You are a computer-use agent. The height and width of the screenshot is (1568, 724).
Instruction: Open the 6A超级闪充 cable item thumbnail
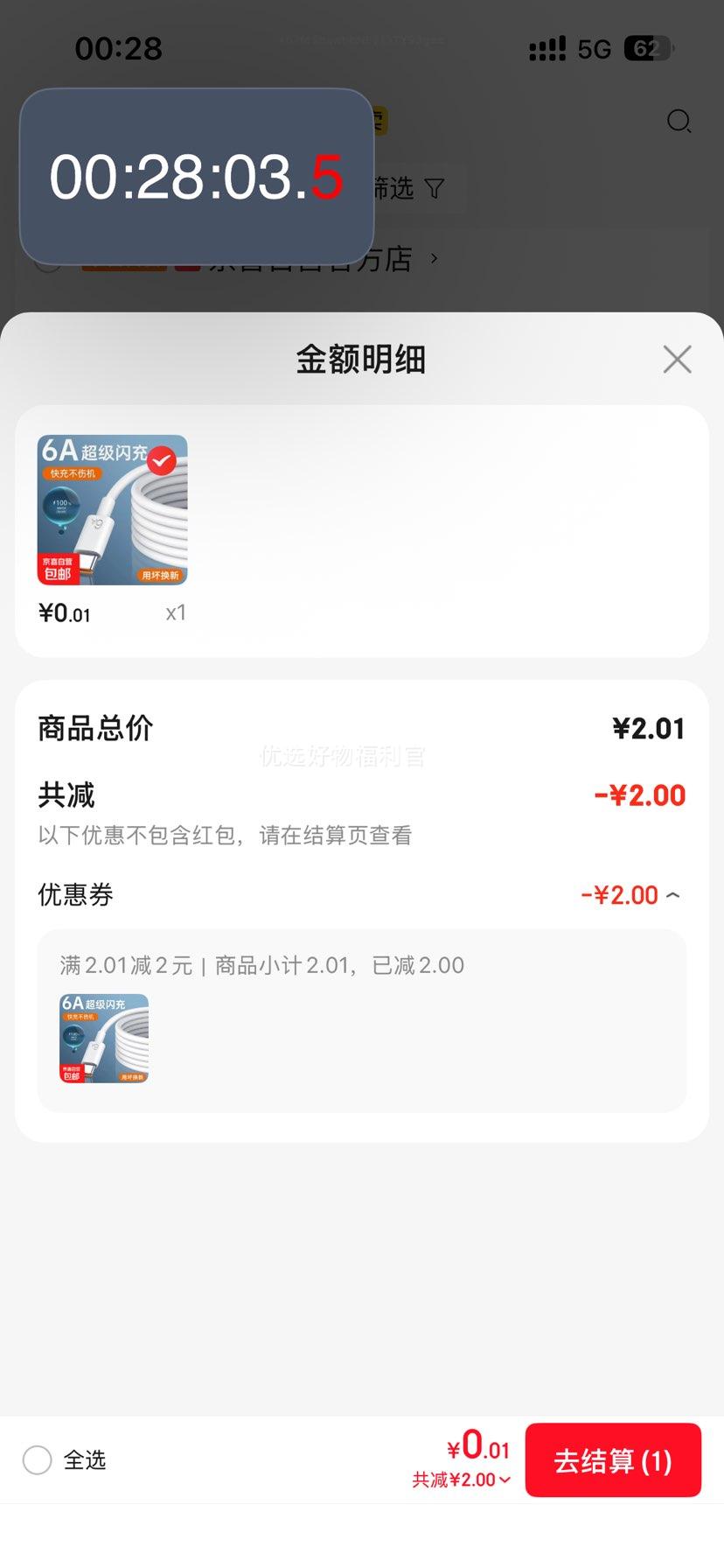[x=113, y=510]
